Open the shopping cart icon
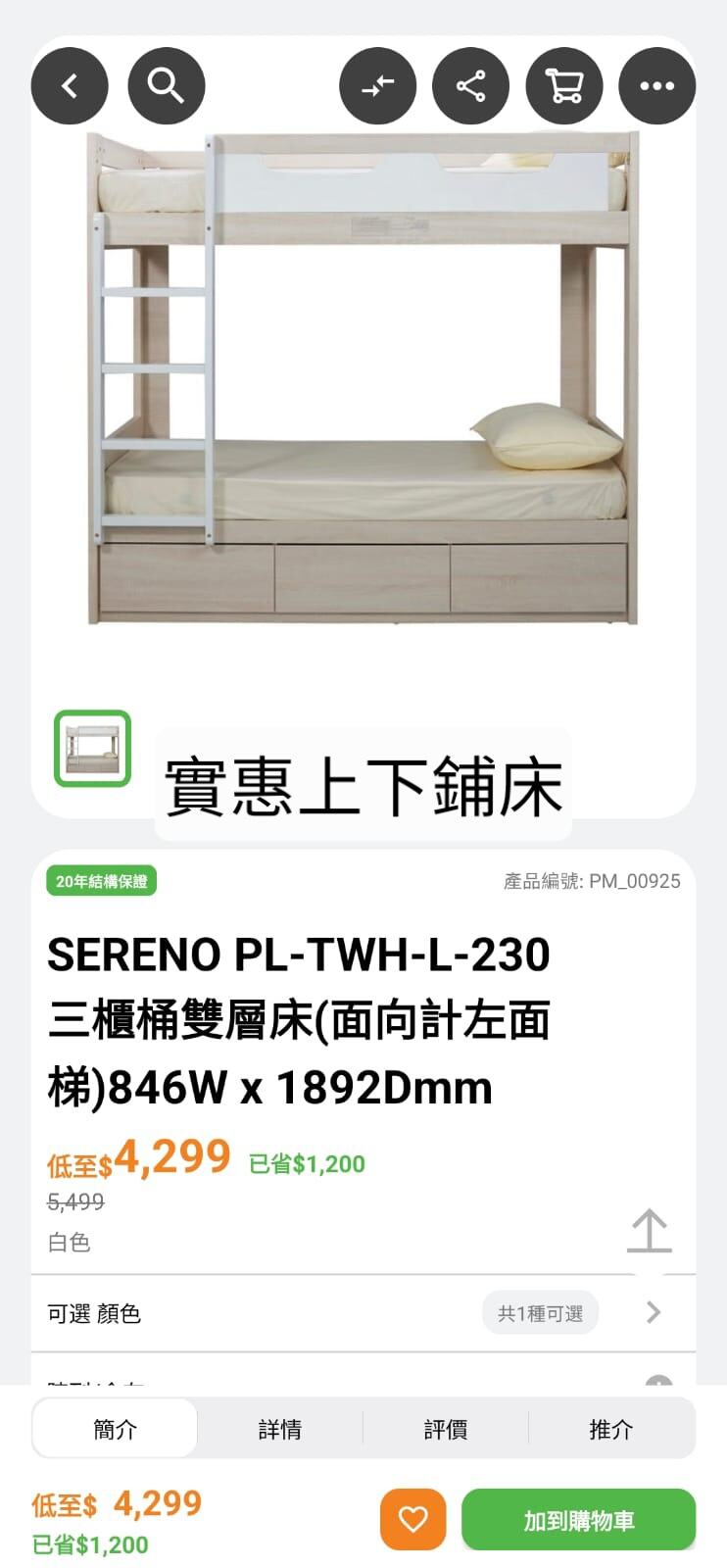727x1568 pixels. click(564, 85)
